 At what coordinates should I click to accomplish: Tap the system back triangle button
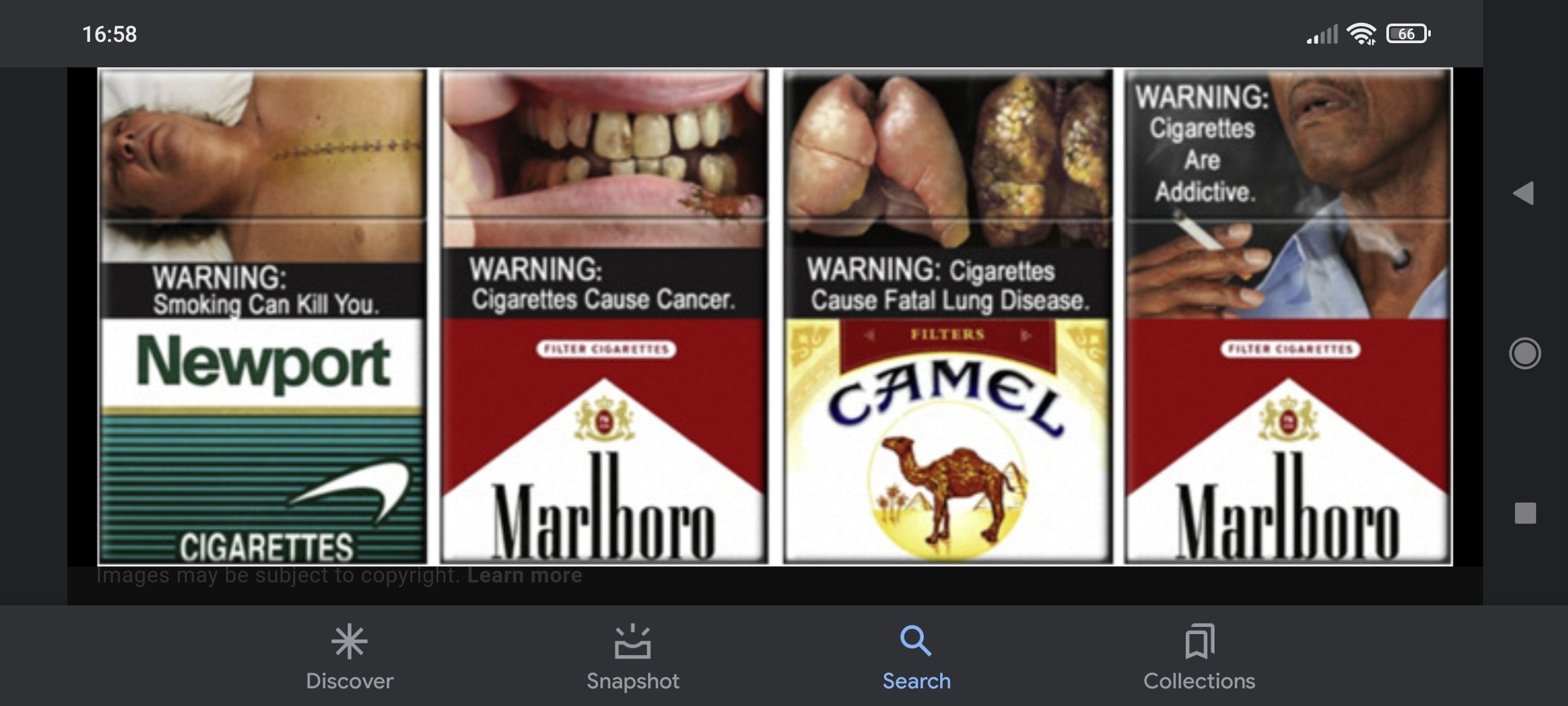[x=1524, y=193]
